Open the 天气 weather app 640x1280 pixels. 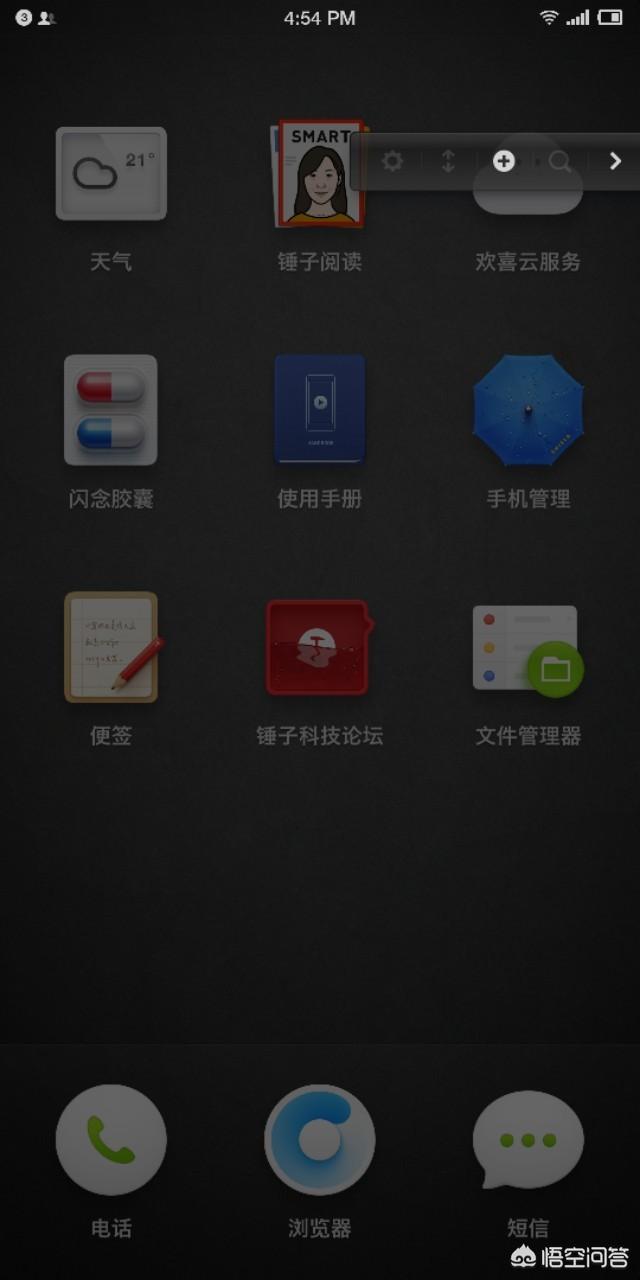coord(111,174)
